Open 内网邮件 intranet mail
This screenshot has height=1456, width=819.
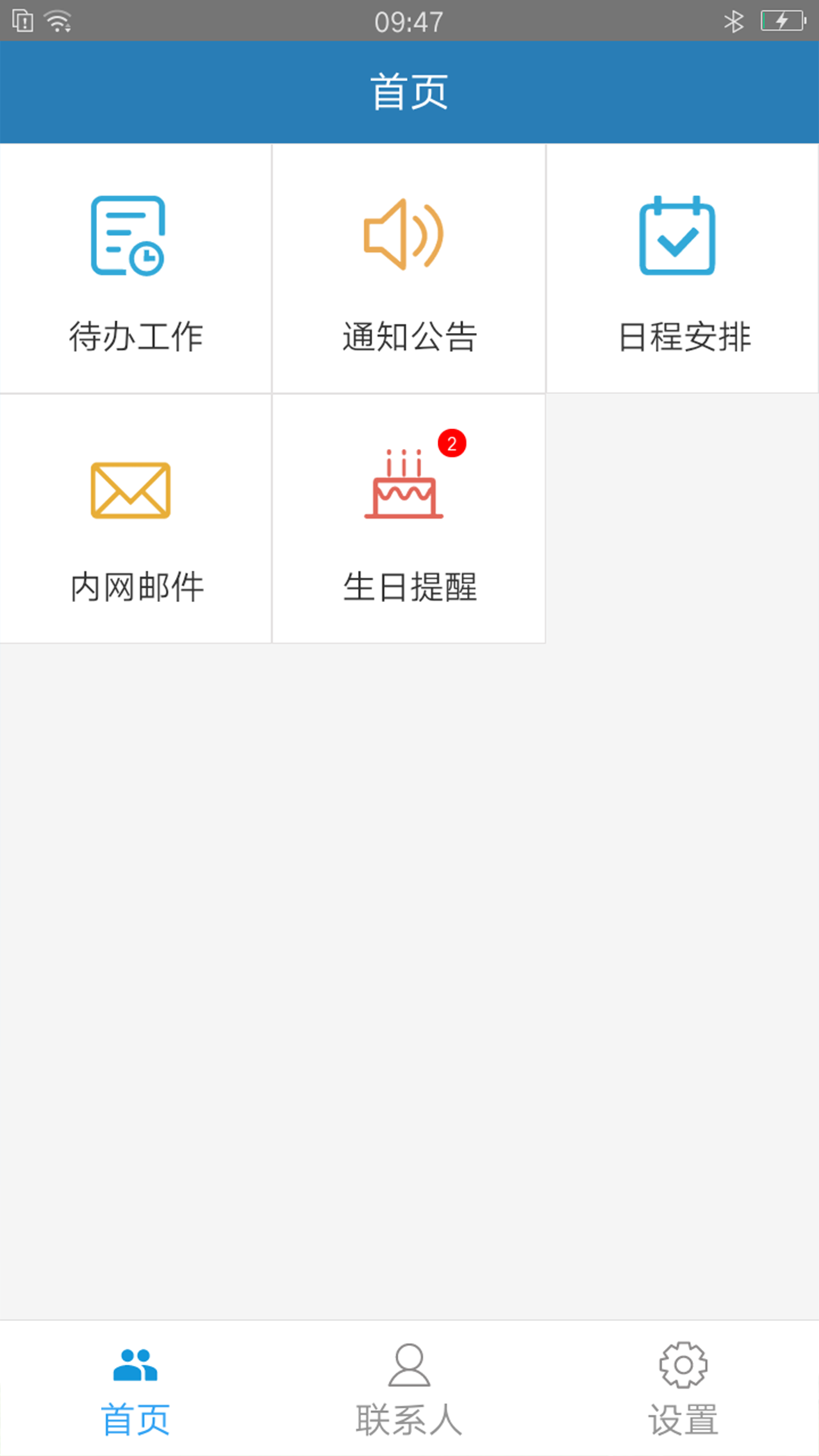pyautogui.click(x=136, y=519)
